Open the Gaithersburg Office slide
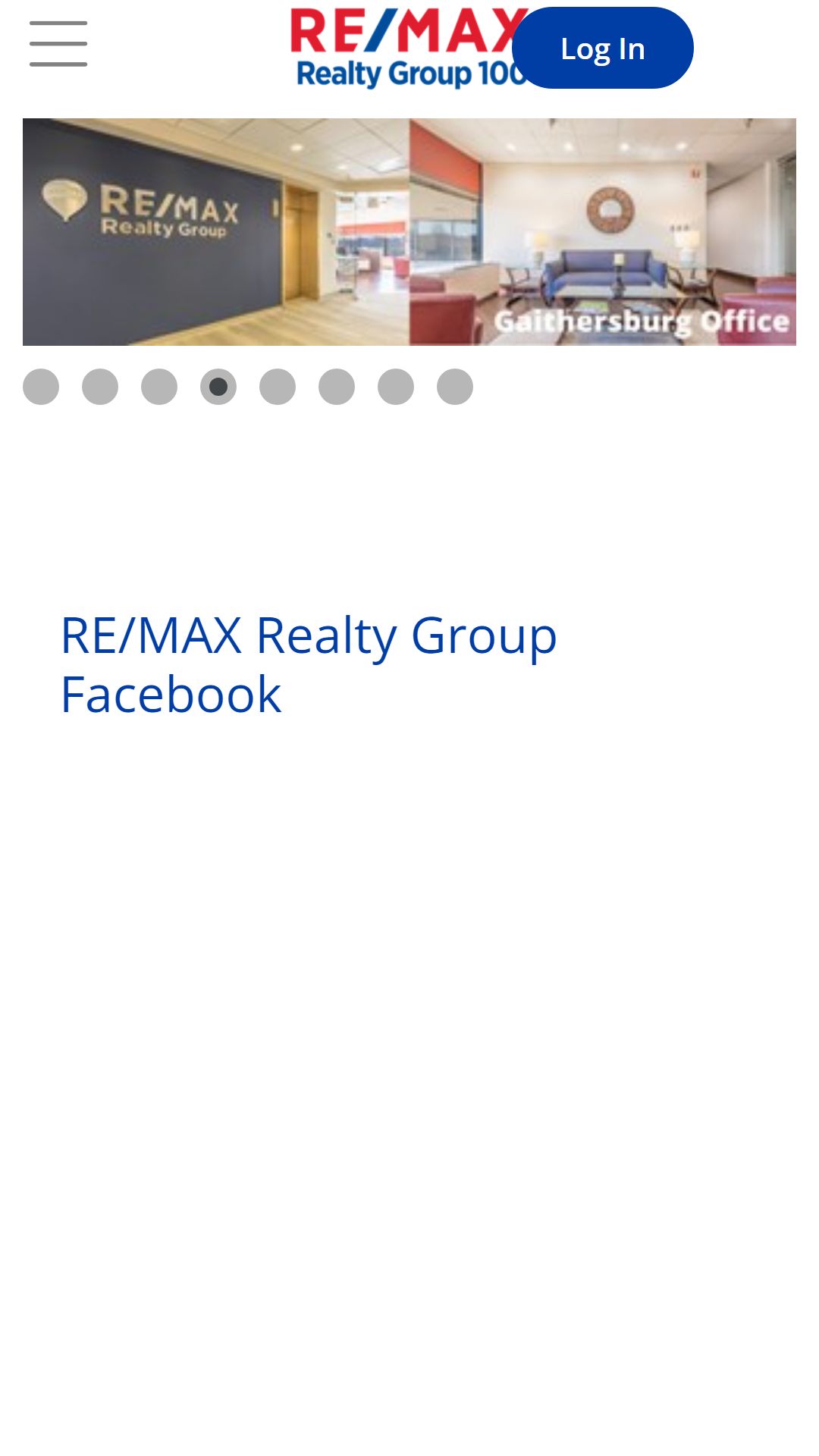Screen dimensions: 819x1456 tap(409, 232)
